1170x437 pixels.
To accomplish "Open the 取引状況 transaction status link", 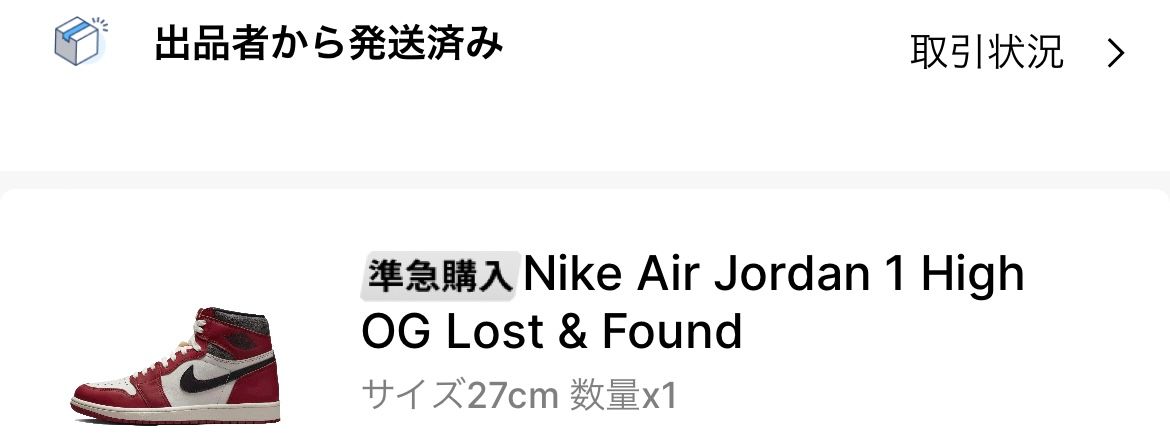I will pos(1015,52).
